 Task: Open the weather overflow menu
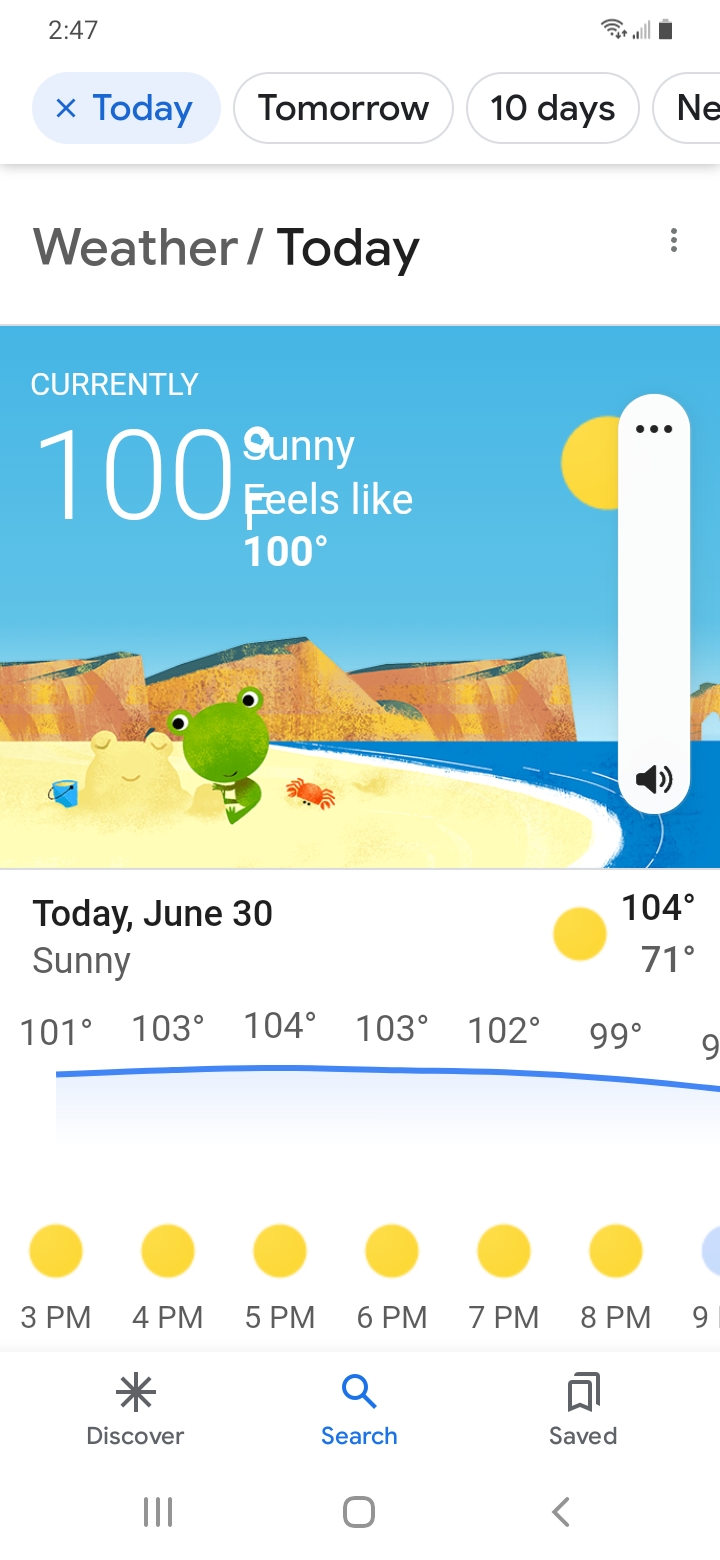pos(674,240)
